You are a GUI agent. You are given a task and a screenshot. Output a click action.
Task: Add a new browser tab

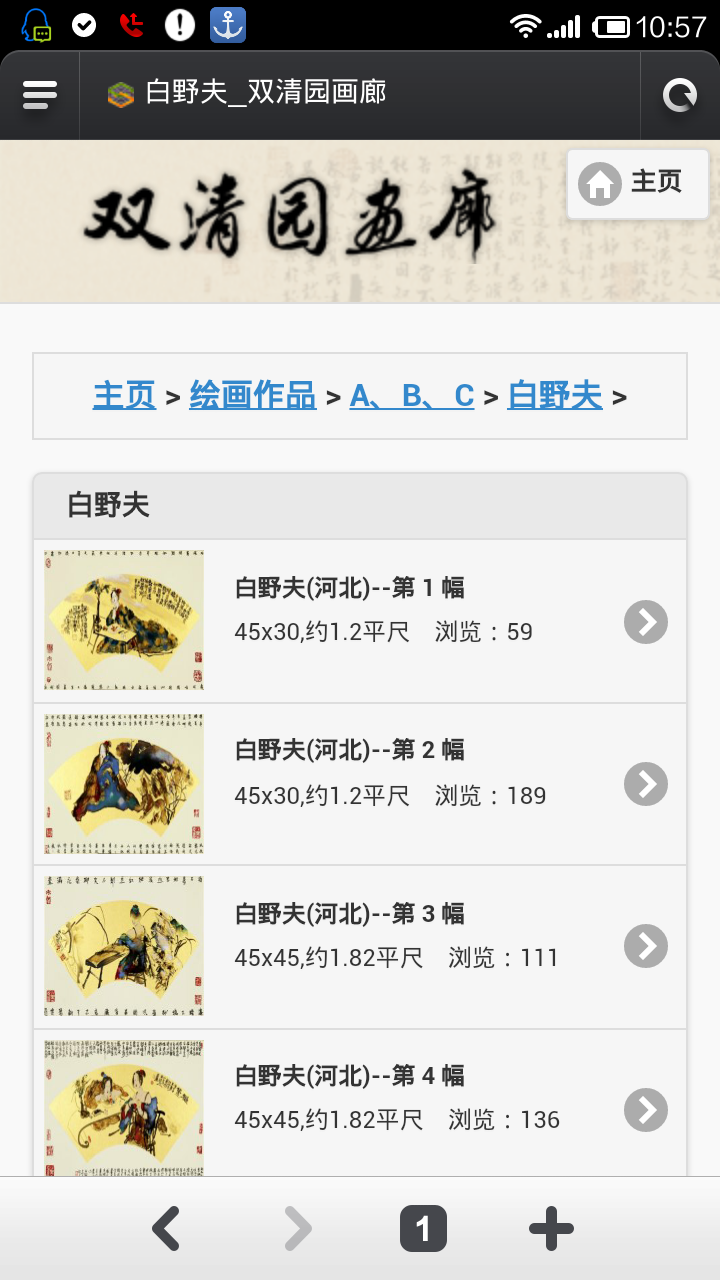click(551, 1228)
